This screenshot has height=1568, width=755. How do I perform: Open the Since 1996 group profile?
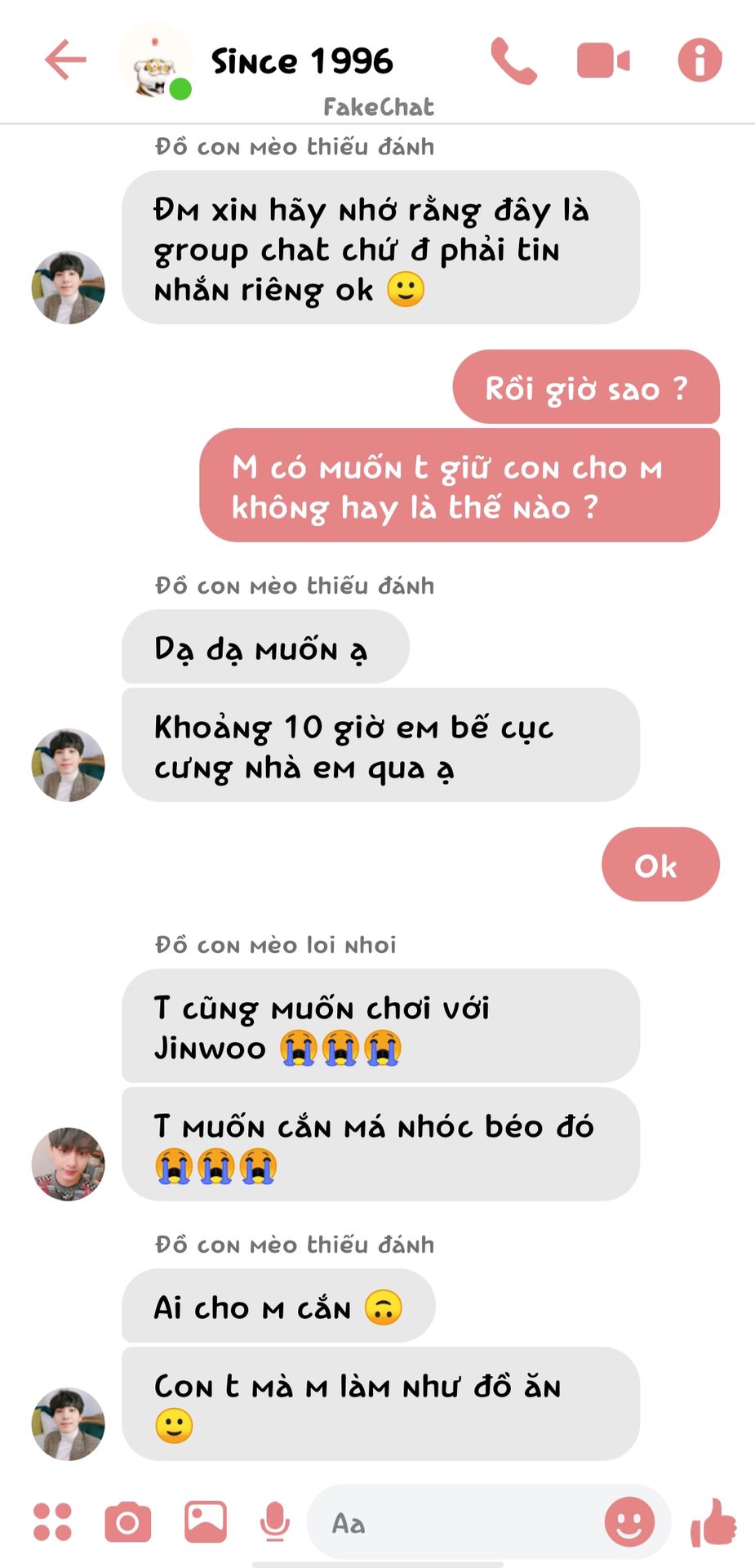tap(301, 62)
